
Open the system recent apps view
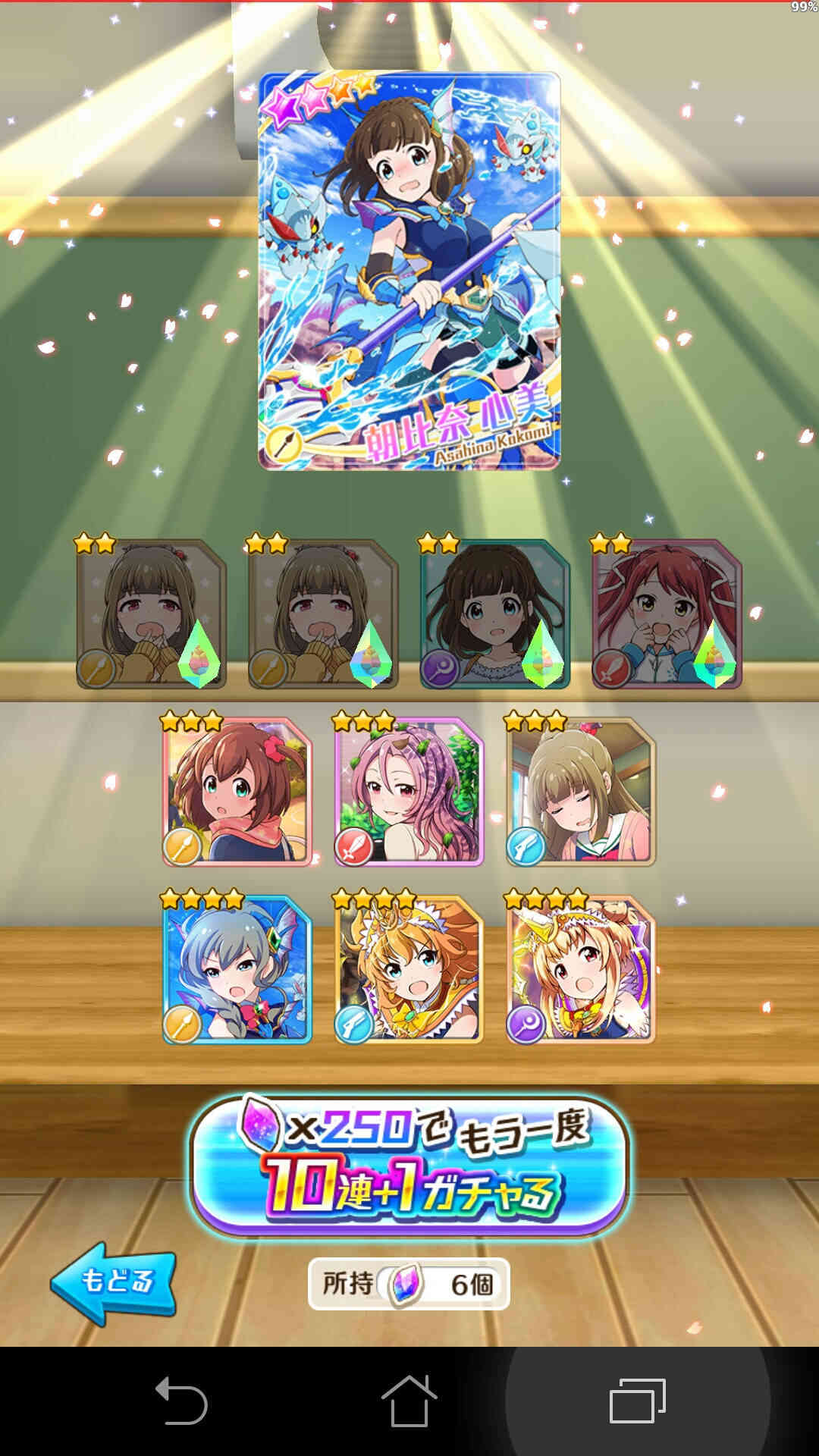click(x=637, y=1401)
